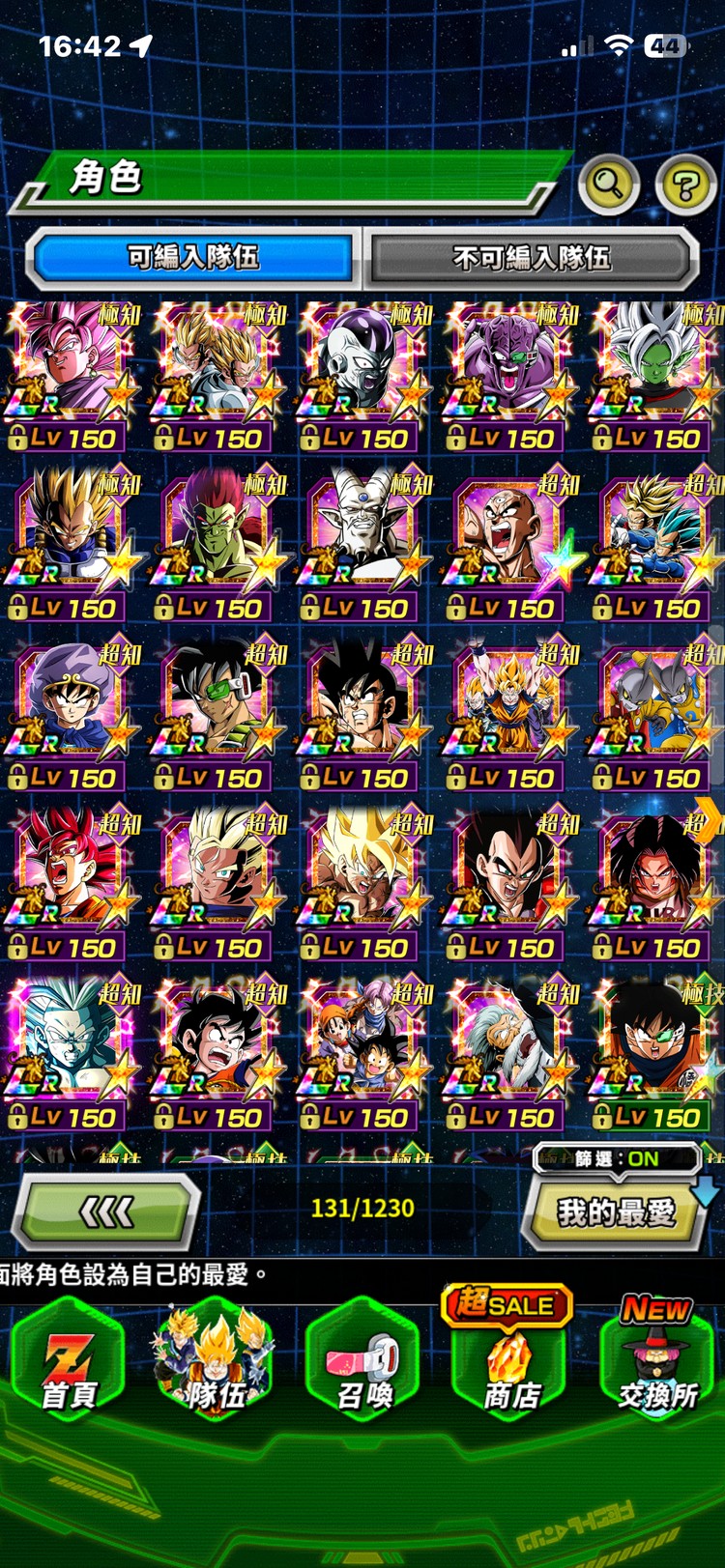Tap the 我的最愛 favorites button
The image size is (725, 1568).
tap(615, 1212)
